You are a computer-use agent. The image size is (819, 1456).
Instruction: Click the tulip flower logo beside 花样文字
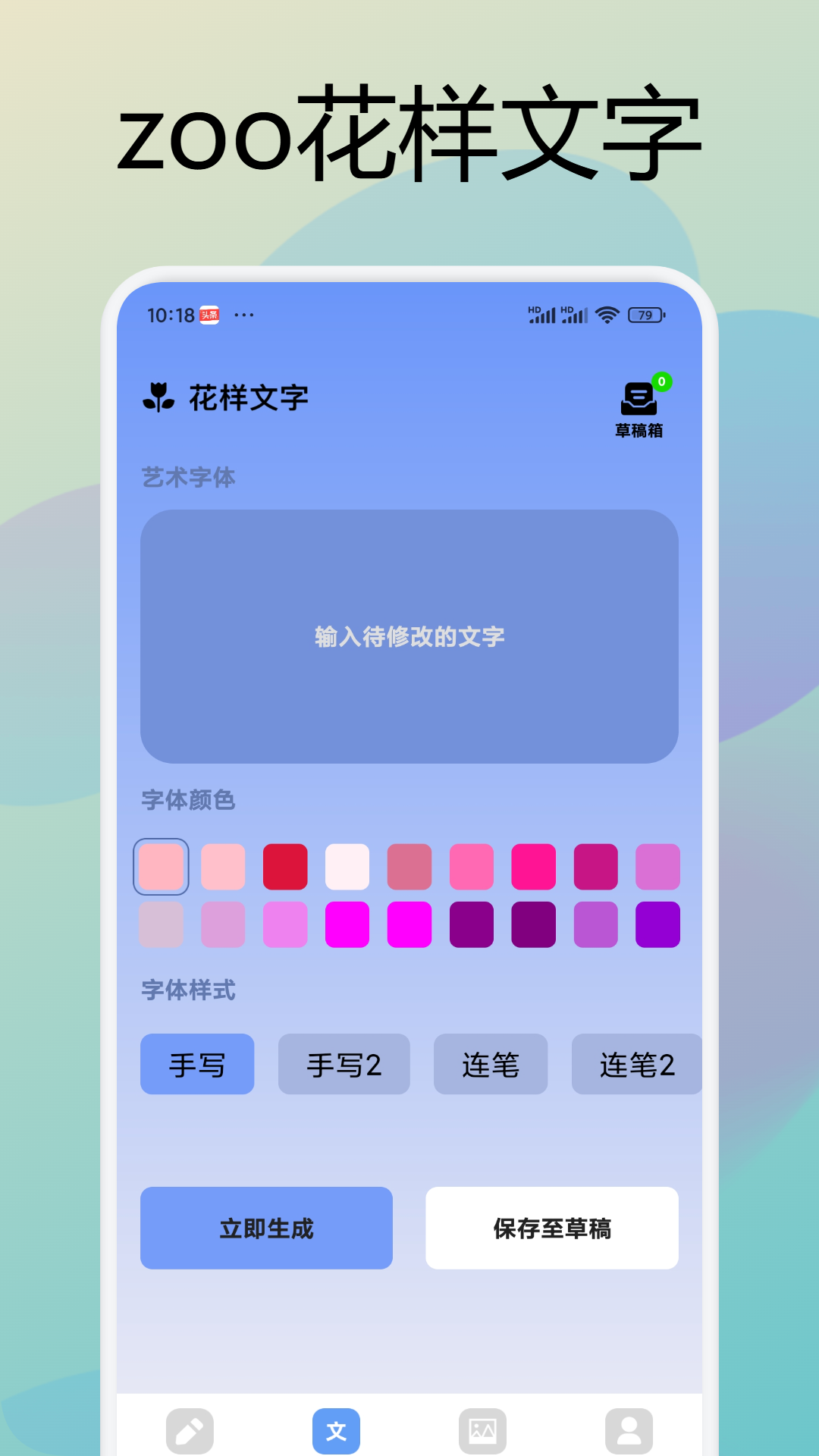pyautogui.click(x=159, y=396)
